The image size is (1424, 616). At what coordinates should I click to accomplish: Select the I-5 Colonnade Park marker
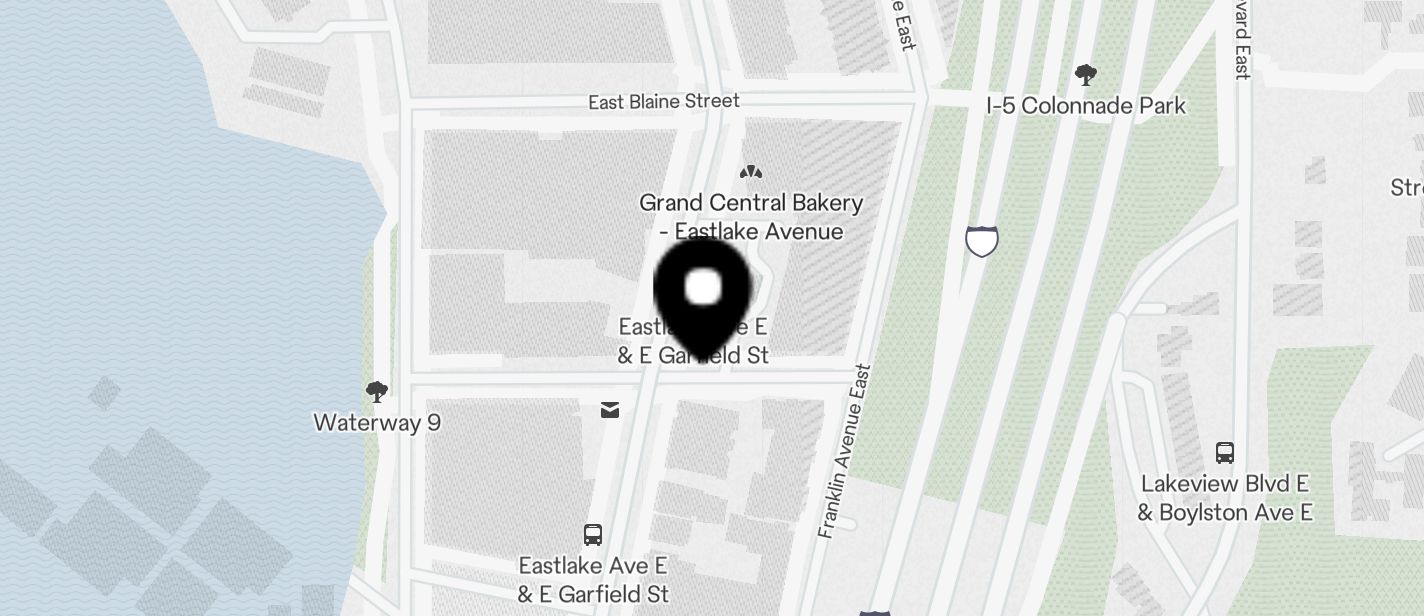pyautogui.click(x=1085, y=76)
